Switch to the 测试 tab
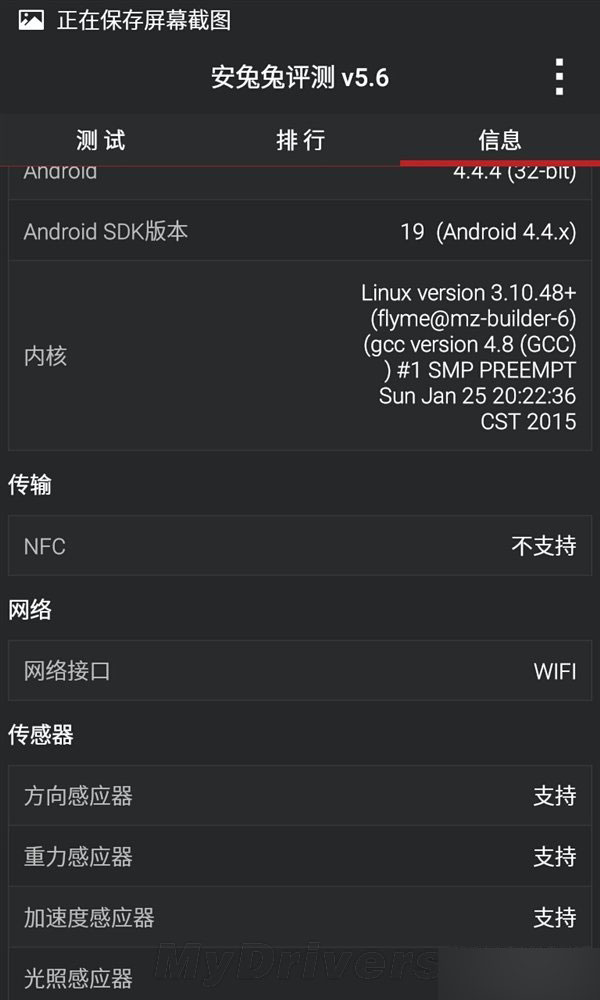 point(101,140)
